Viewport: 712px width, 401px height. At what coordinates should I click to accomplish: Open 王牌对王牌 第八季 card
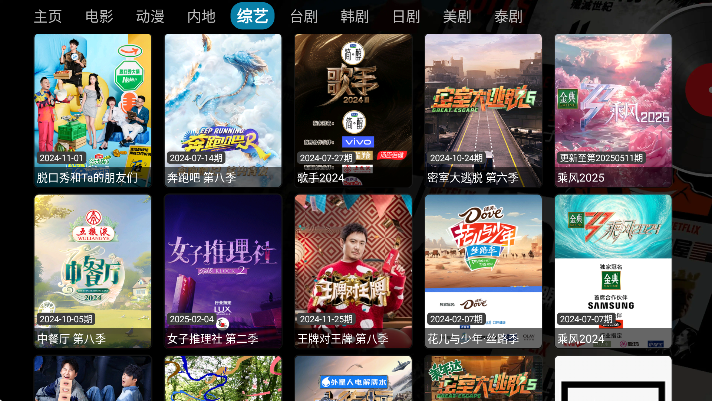tap(353, 270)
